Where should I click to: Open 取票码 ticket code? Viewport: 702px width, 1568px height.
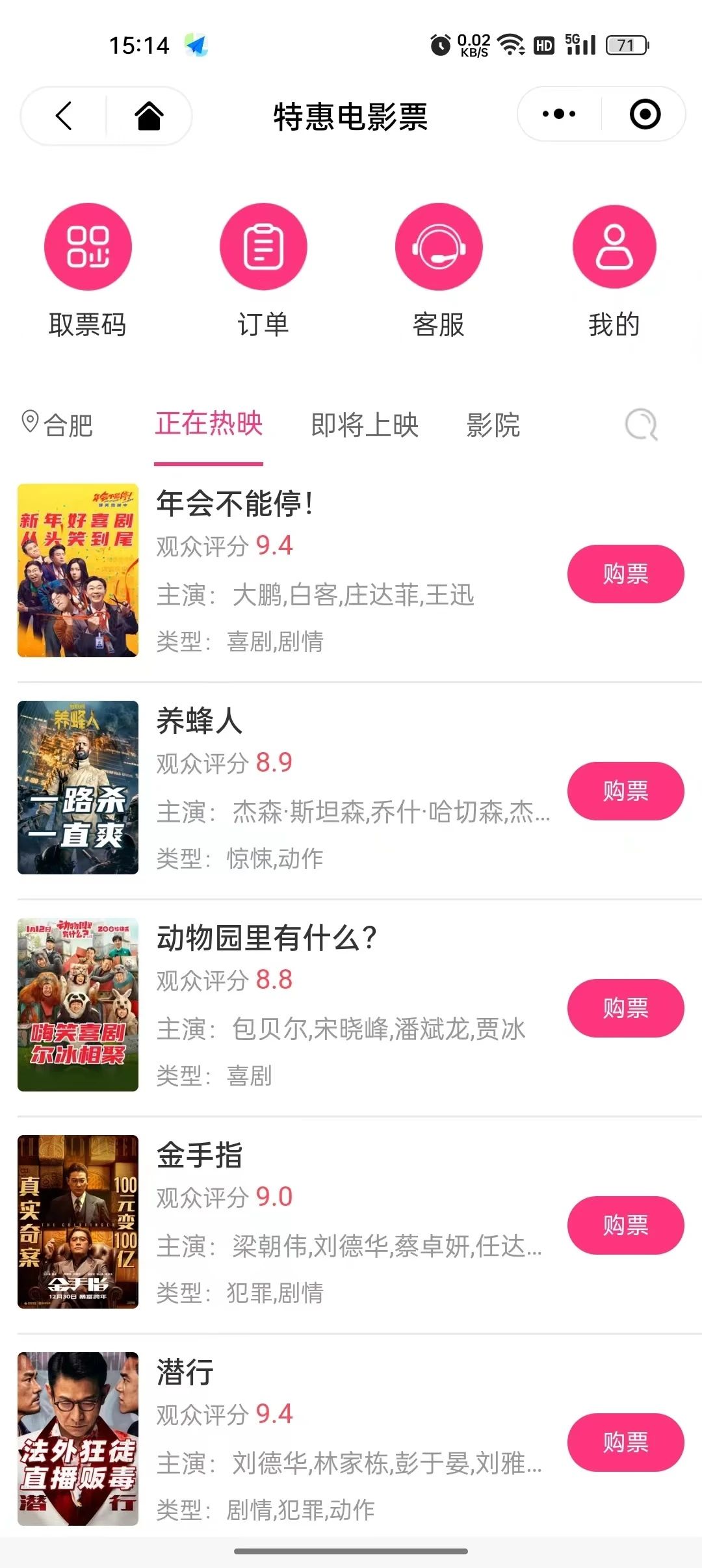pyautogui.click(x=88, y=248)
